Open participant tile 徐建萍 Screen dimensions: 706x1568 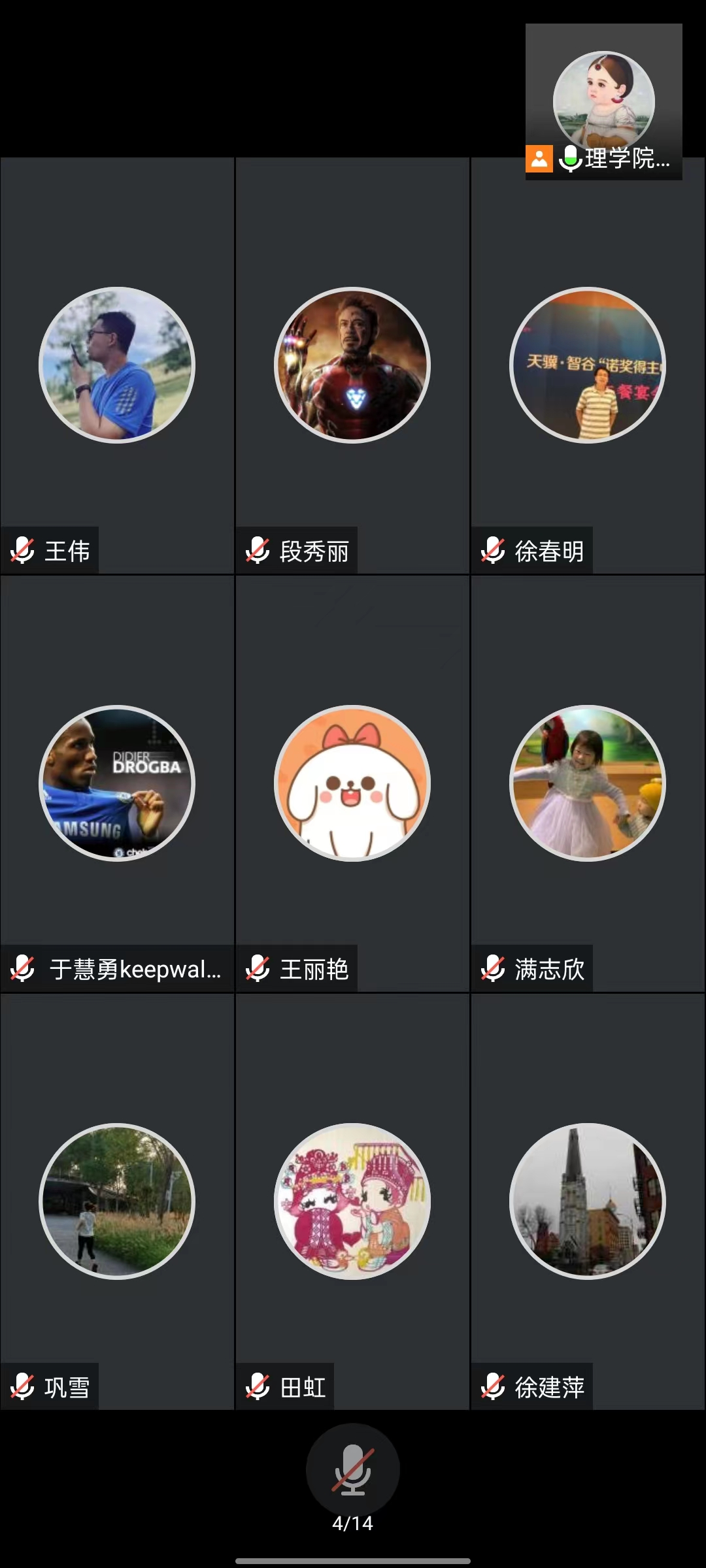tap(588, 1202)
